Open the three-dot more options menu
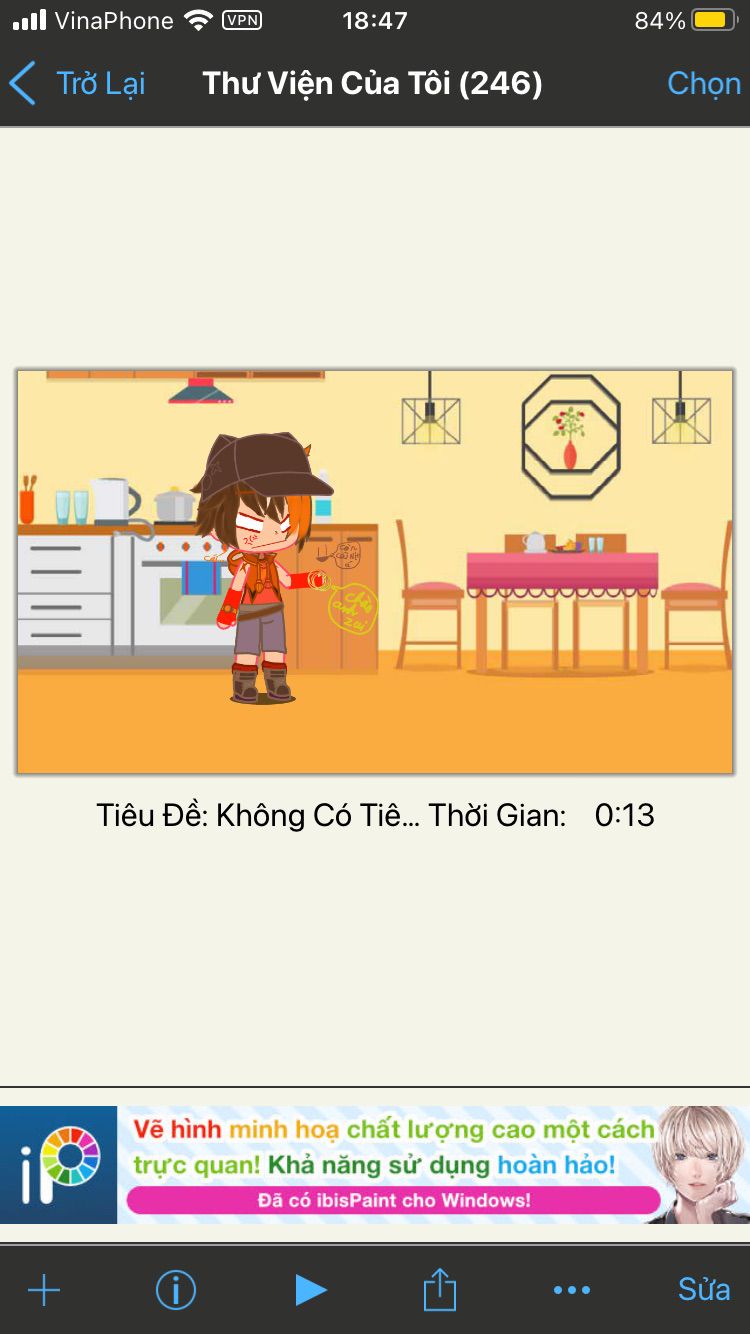The image size is (750, 1334). click(x=572, y=1290)
